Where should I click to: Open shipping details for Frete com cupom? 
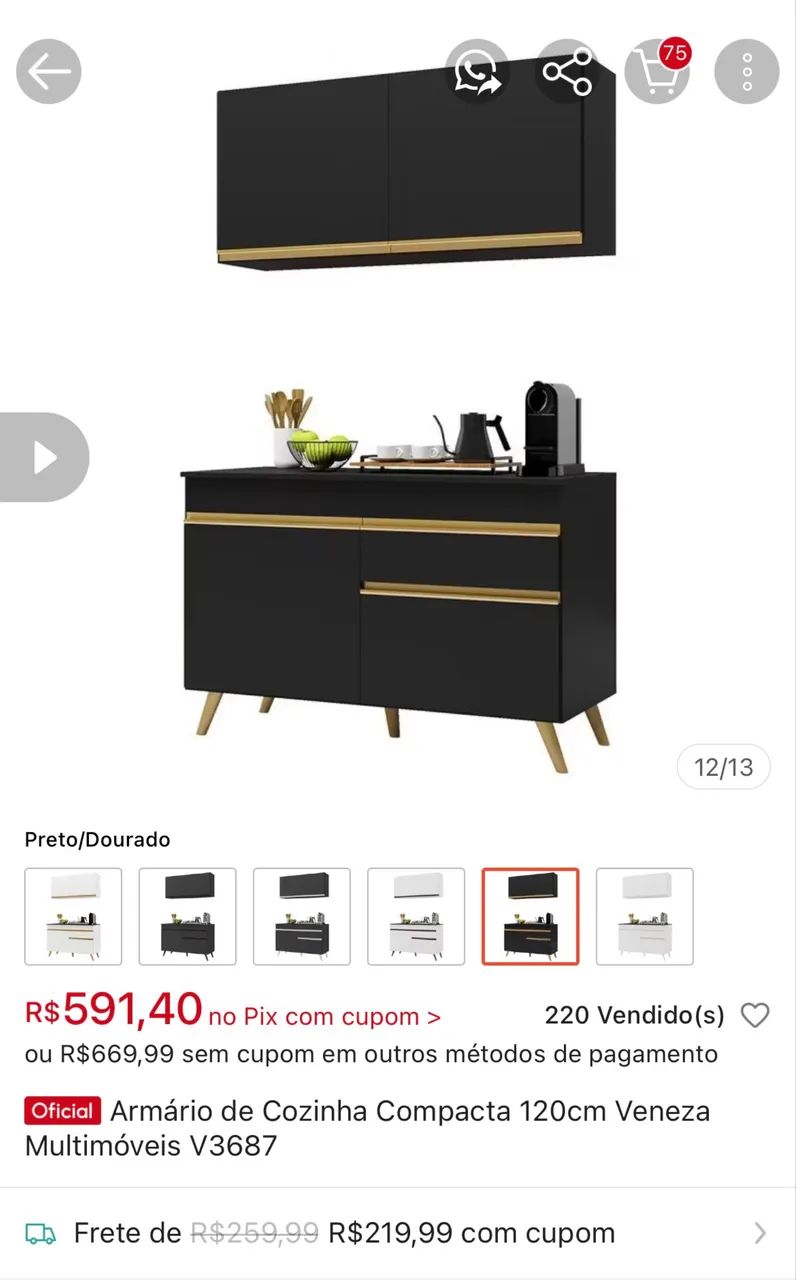pyautogui.click(x=398, y=1233)
